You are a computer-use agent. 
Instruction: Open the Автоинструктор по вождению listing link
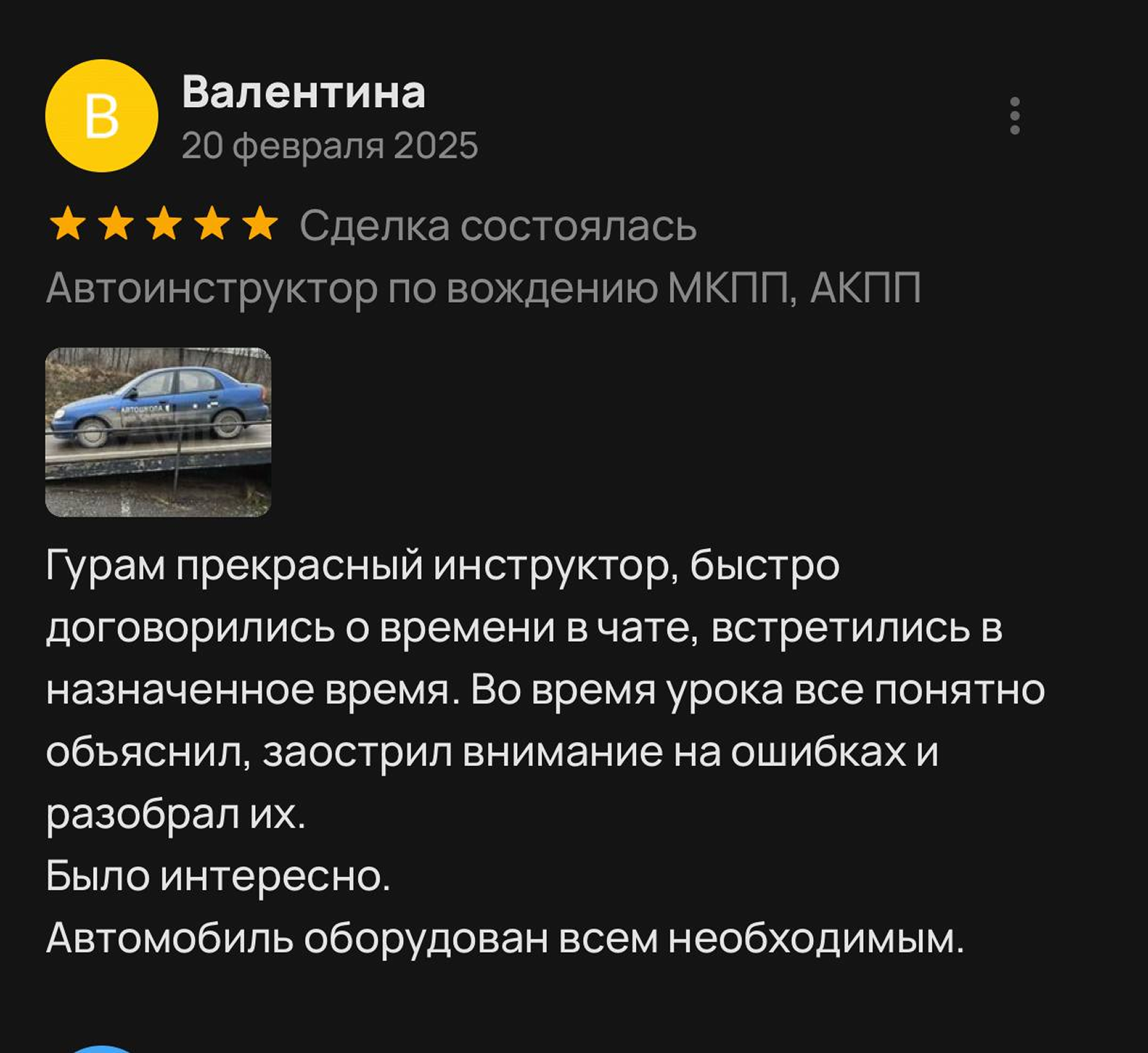point(483,288)
